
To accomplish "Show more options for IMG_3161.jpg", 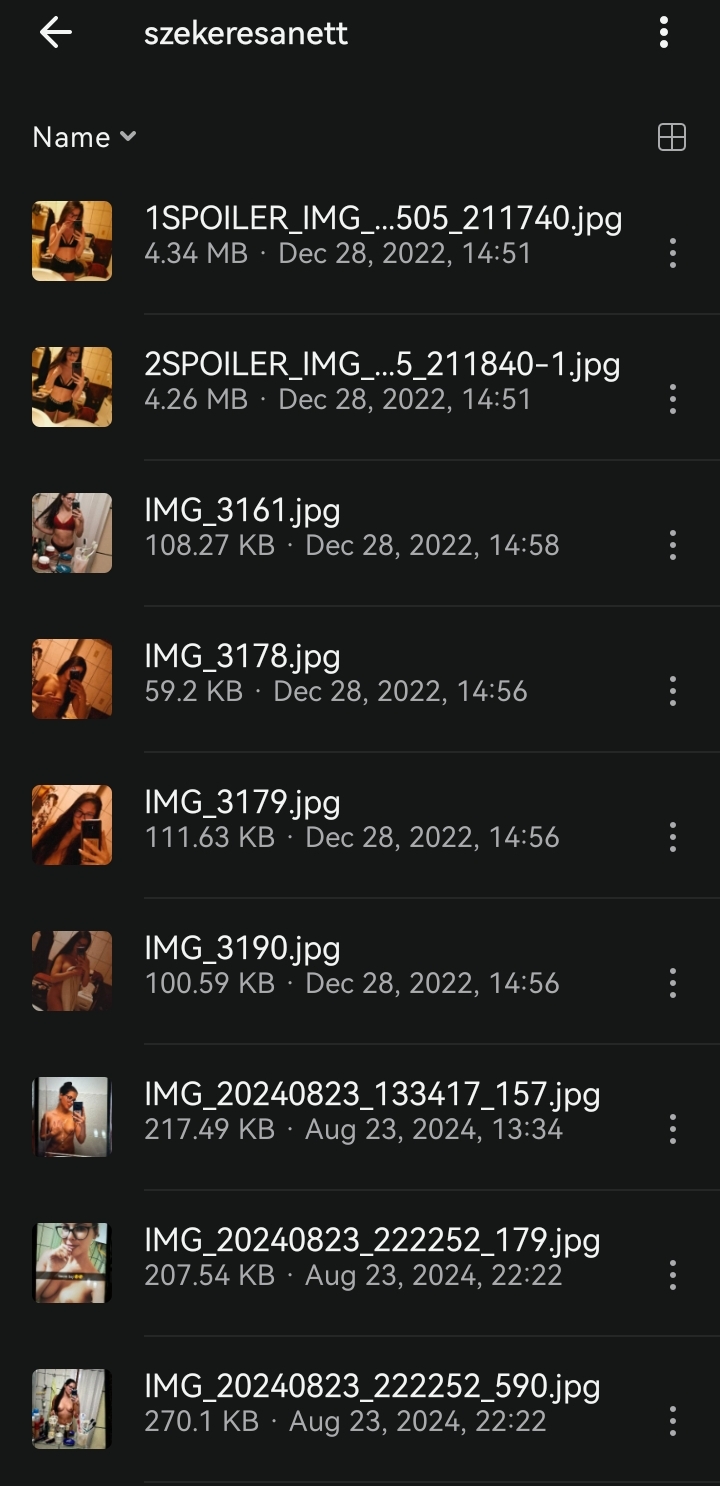I will coord(672,545).
